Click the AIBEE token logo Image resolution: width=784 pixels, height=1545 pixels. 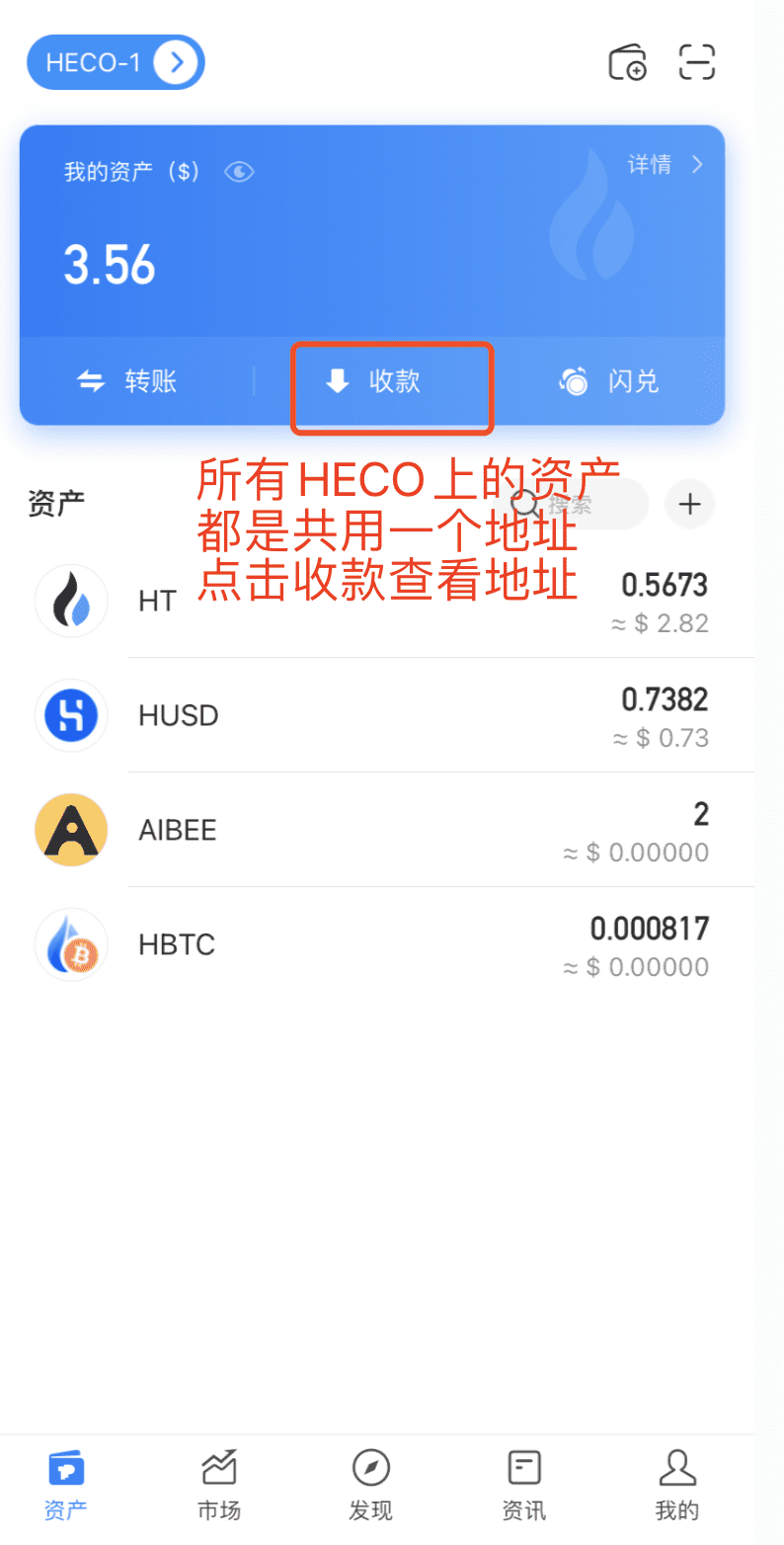[x=70, y=830]
